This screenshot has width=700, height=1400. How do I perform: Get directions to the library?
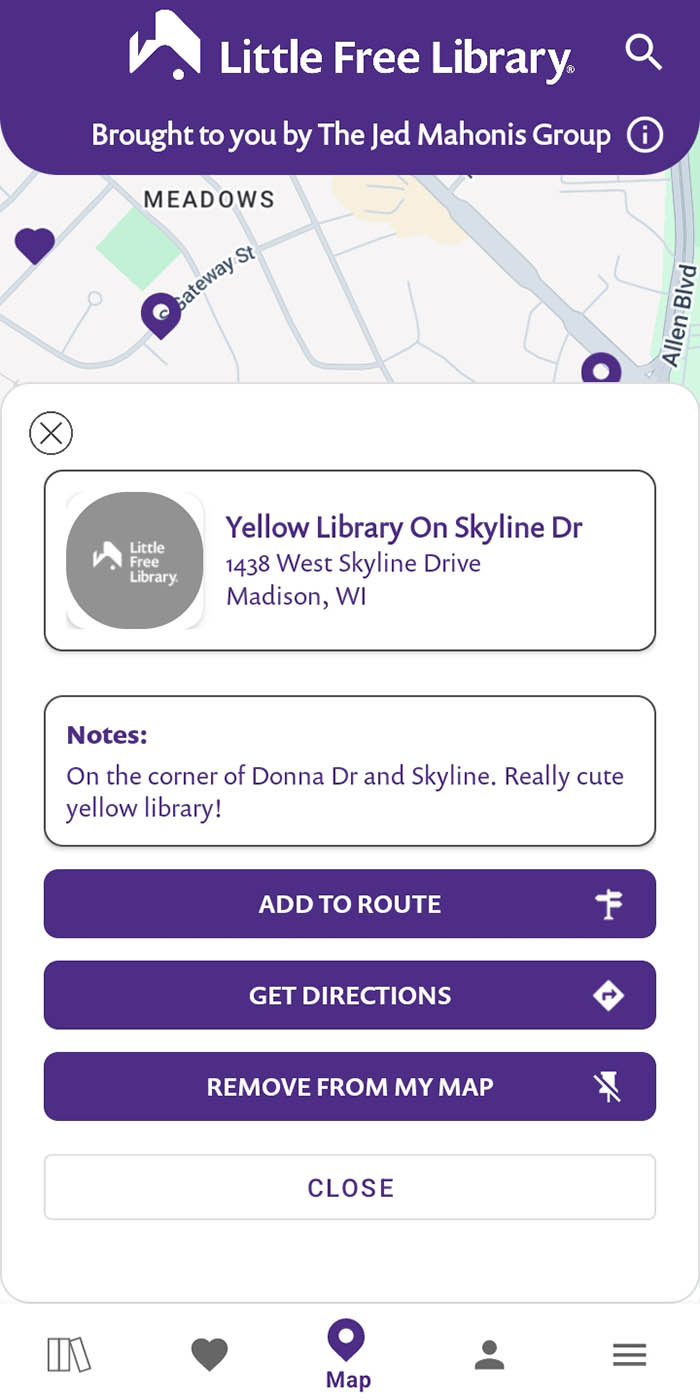click(349, 995)
